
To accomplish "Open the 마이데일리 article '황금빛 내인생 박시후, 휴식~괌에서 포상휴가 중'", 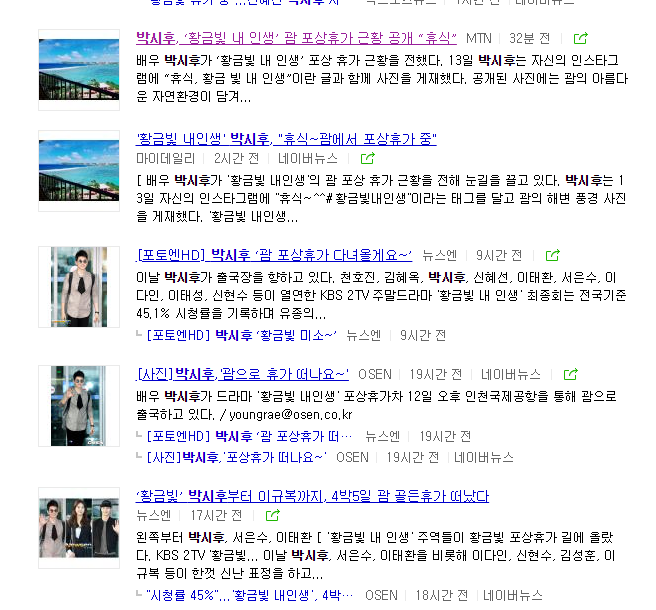I will coord(286,138).
